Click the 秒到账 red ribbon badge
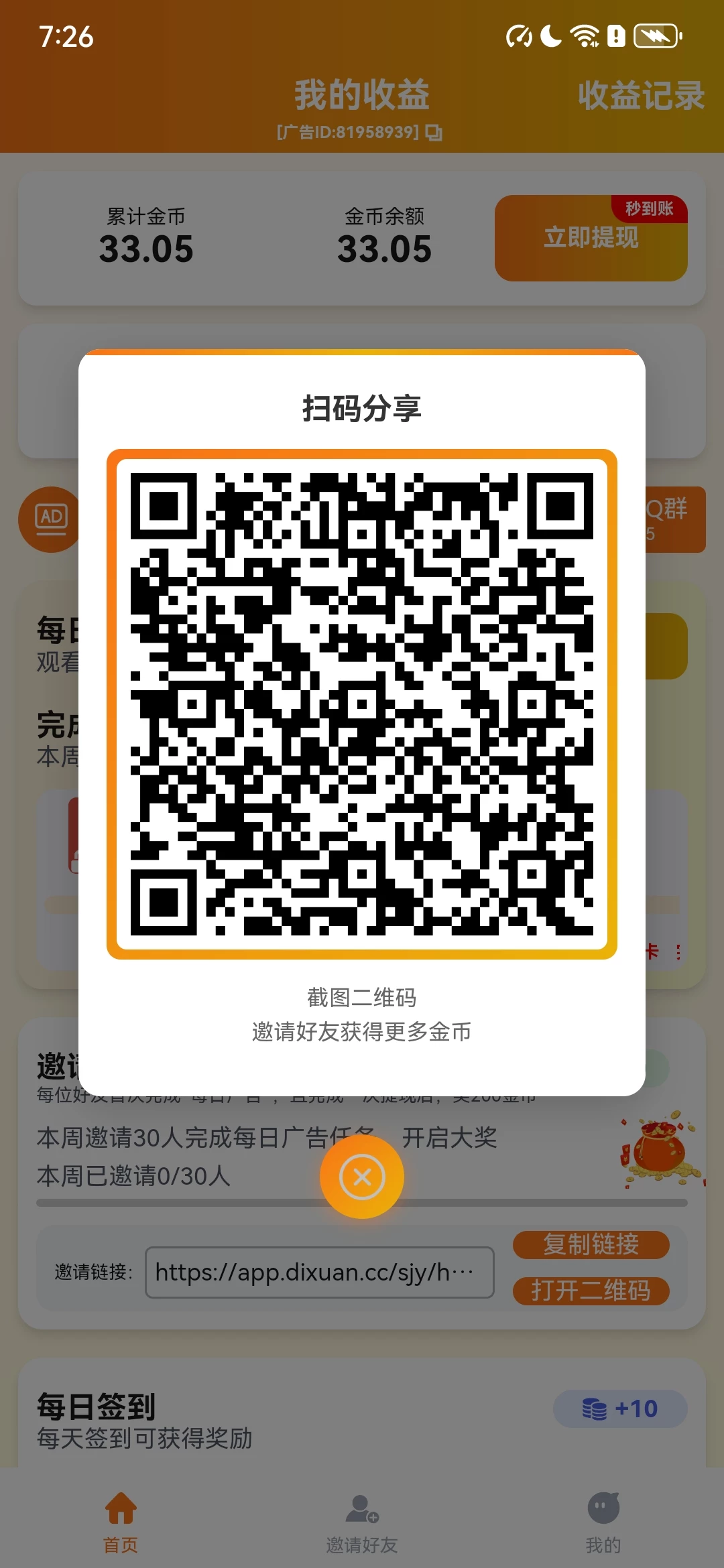 (x=648, y=208)
